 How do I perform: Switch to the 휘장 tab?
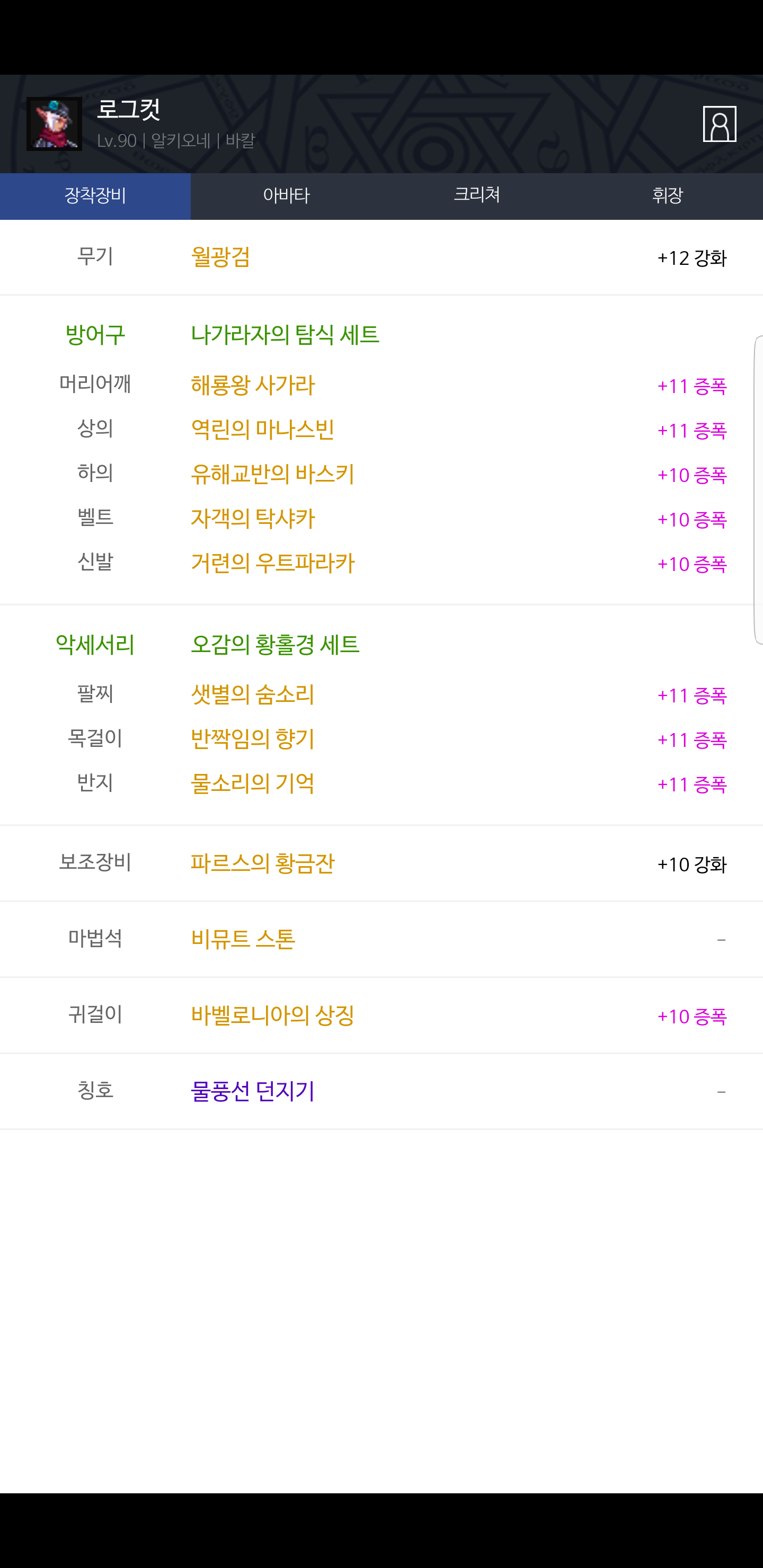pos(668,195)
